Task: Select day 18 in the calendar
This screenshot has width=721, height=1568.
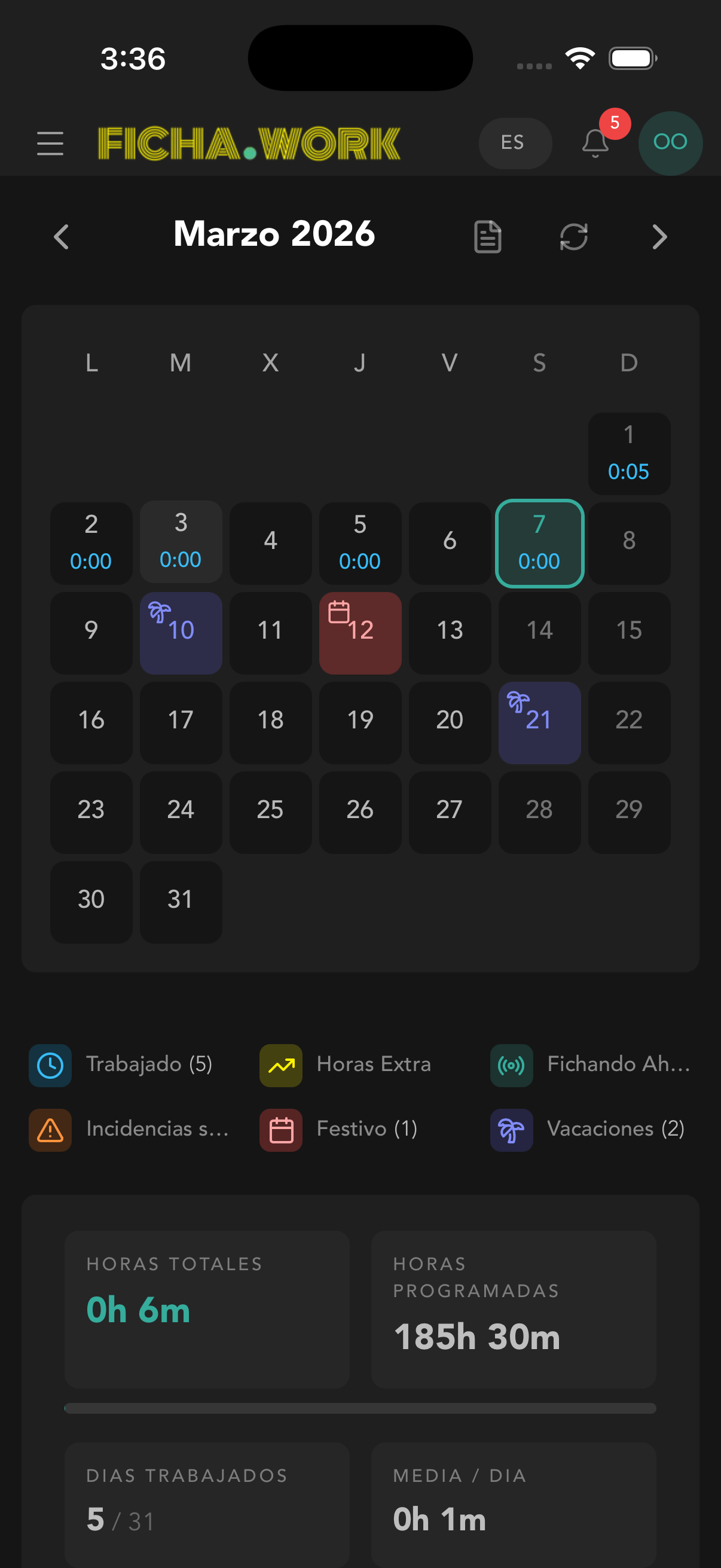Action: pyautogui.click(x=270, y=722)
